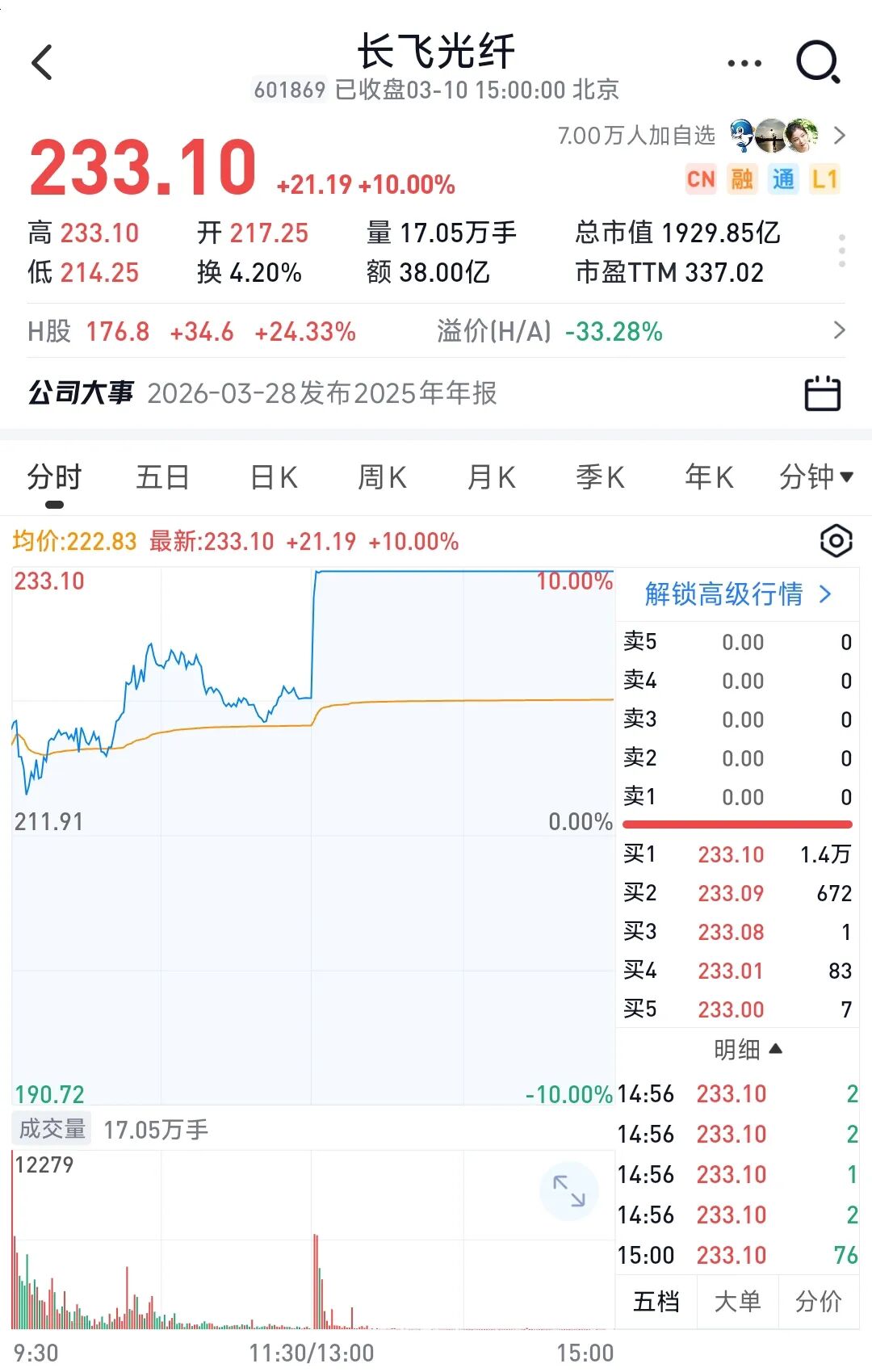Switch to the 日K chart tab

[274, 477]
